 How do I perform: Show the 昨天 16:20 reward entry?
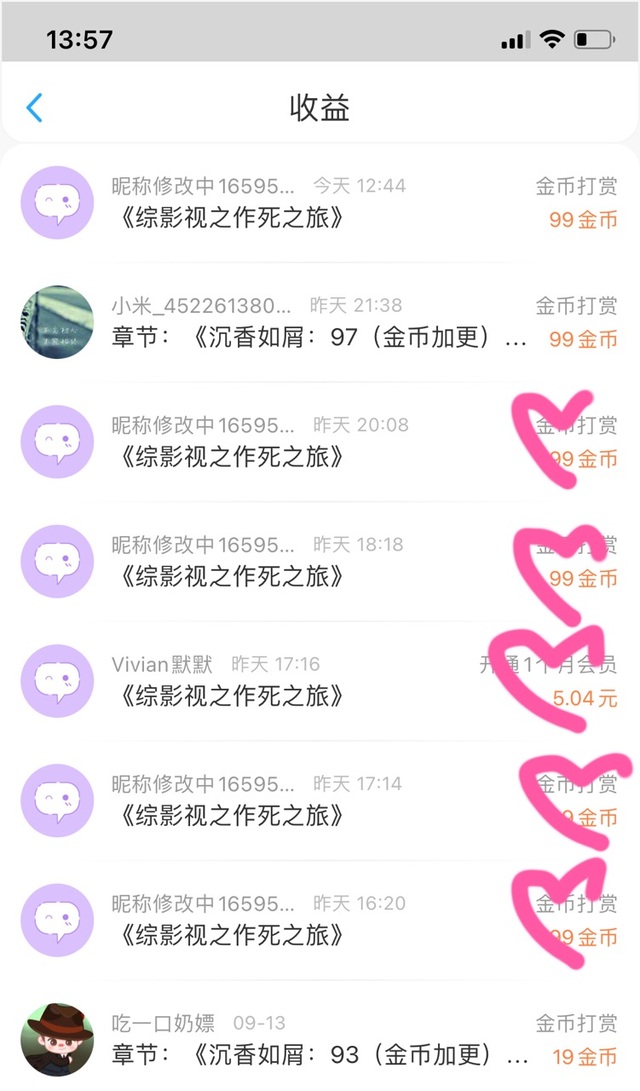point(320,920)
